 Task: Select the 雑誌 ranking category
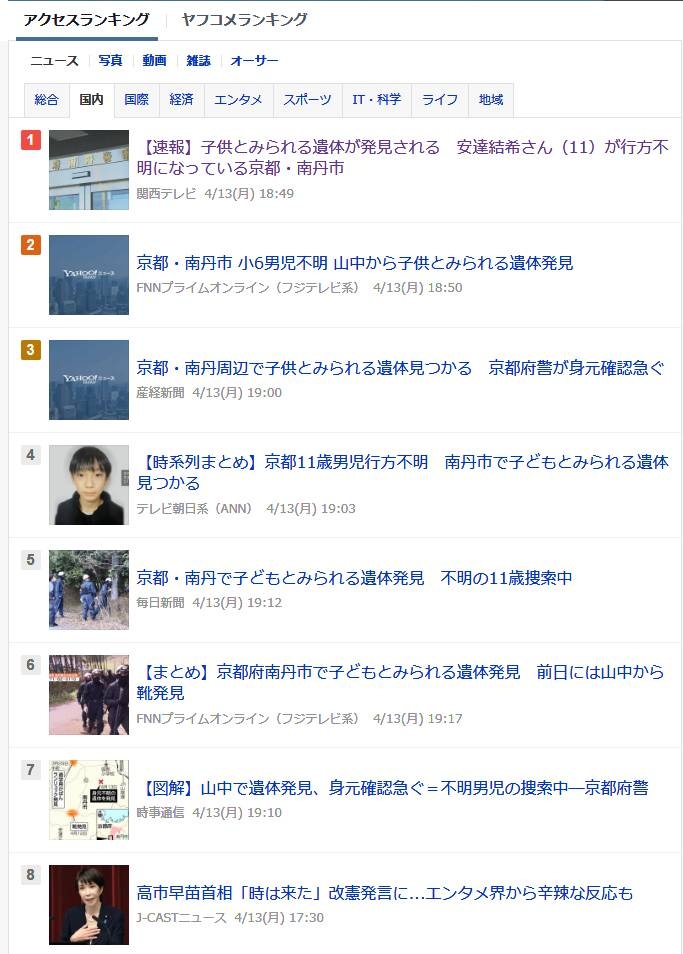point(198,61)
